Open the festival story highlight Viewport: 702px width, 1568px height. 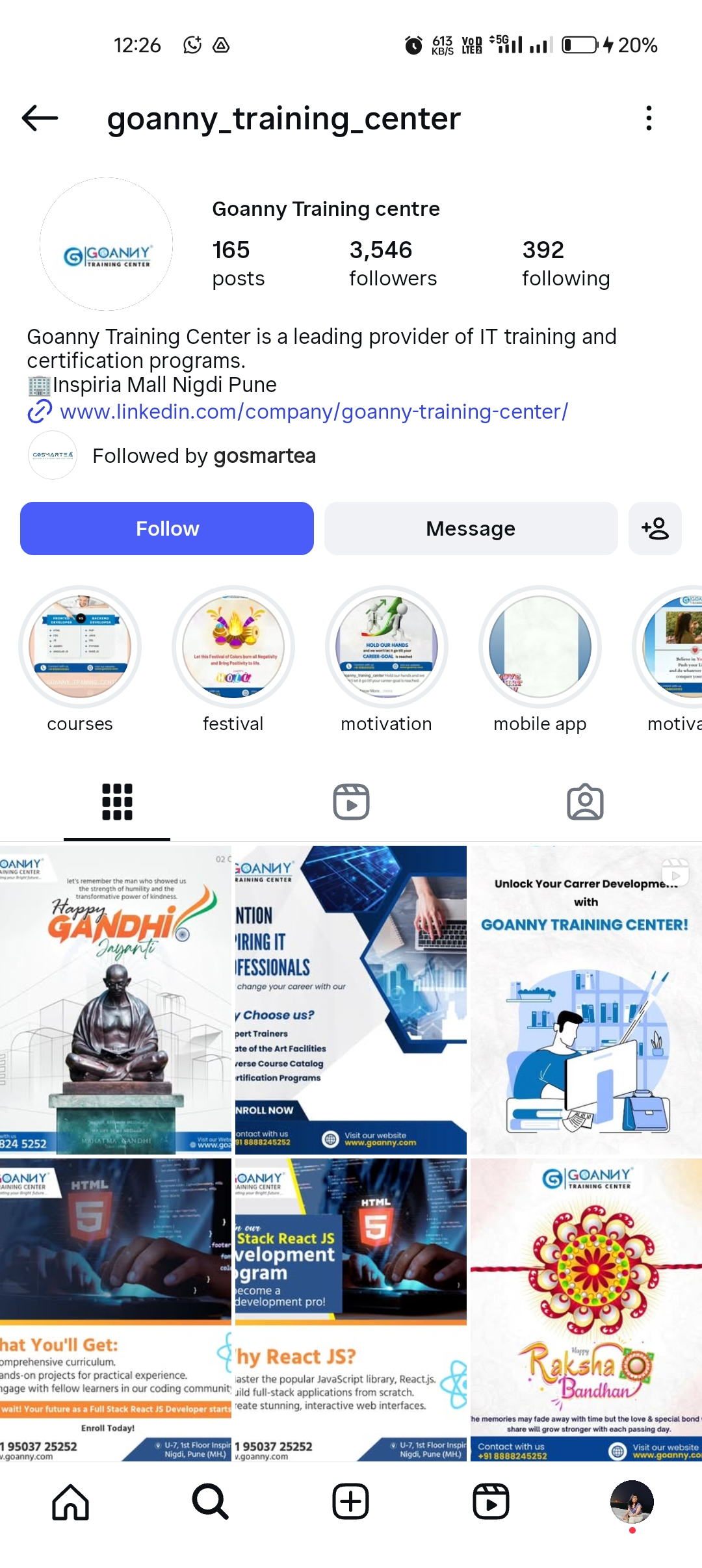[233, 647]
